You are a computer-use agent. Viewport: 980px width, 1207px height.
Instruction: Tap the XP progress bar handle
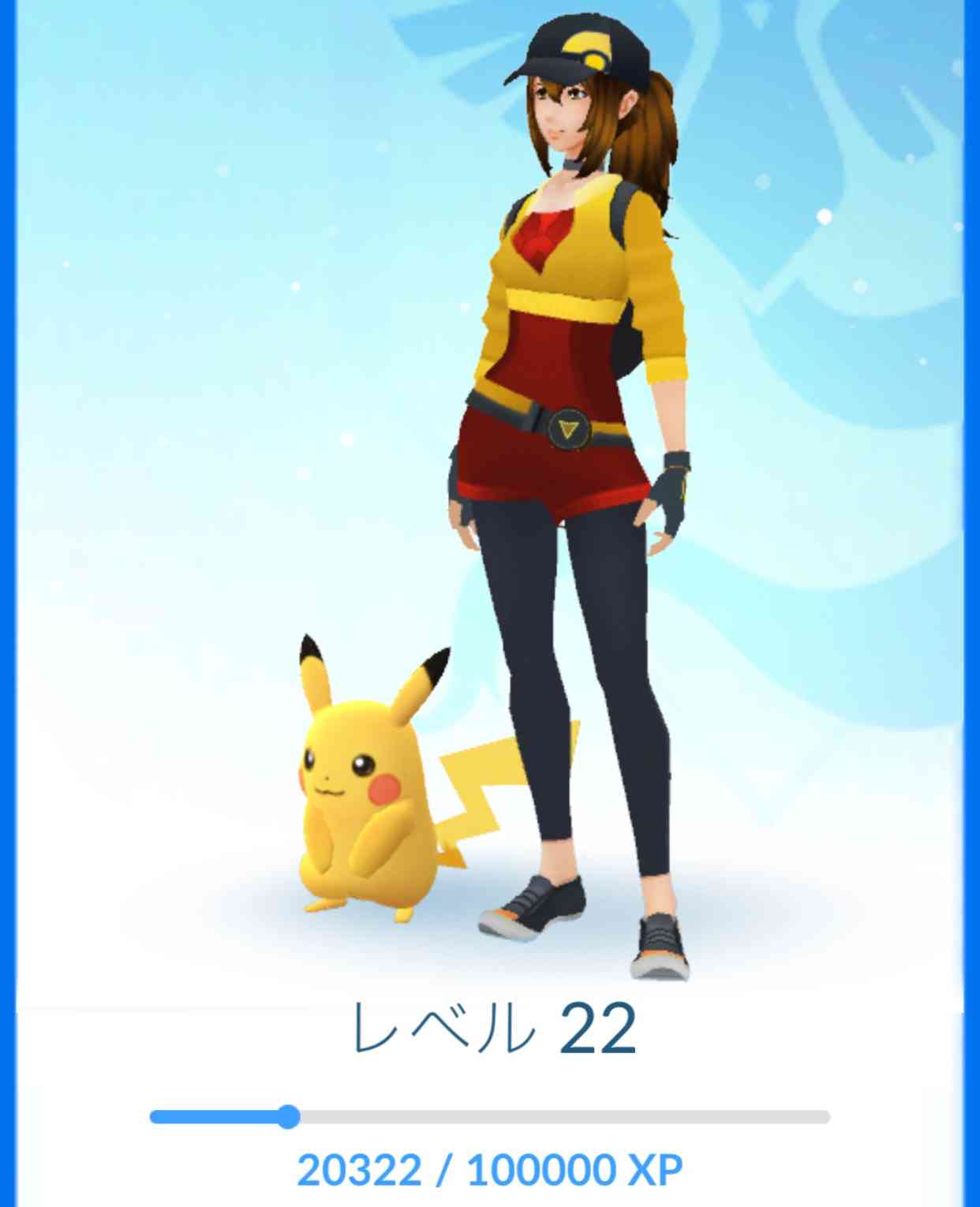tap(292, 1117)
